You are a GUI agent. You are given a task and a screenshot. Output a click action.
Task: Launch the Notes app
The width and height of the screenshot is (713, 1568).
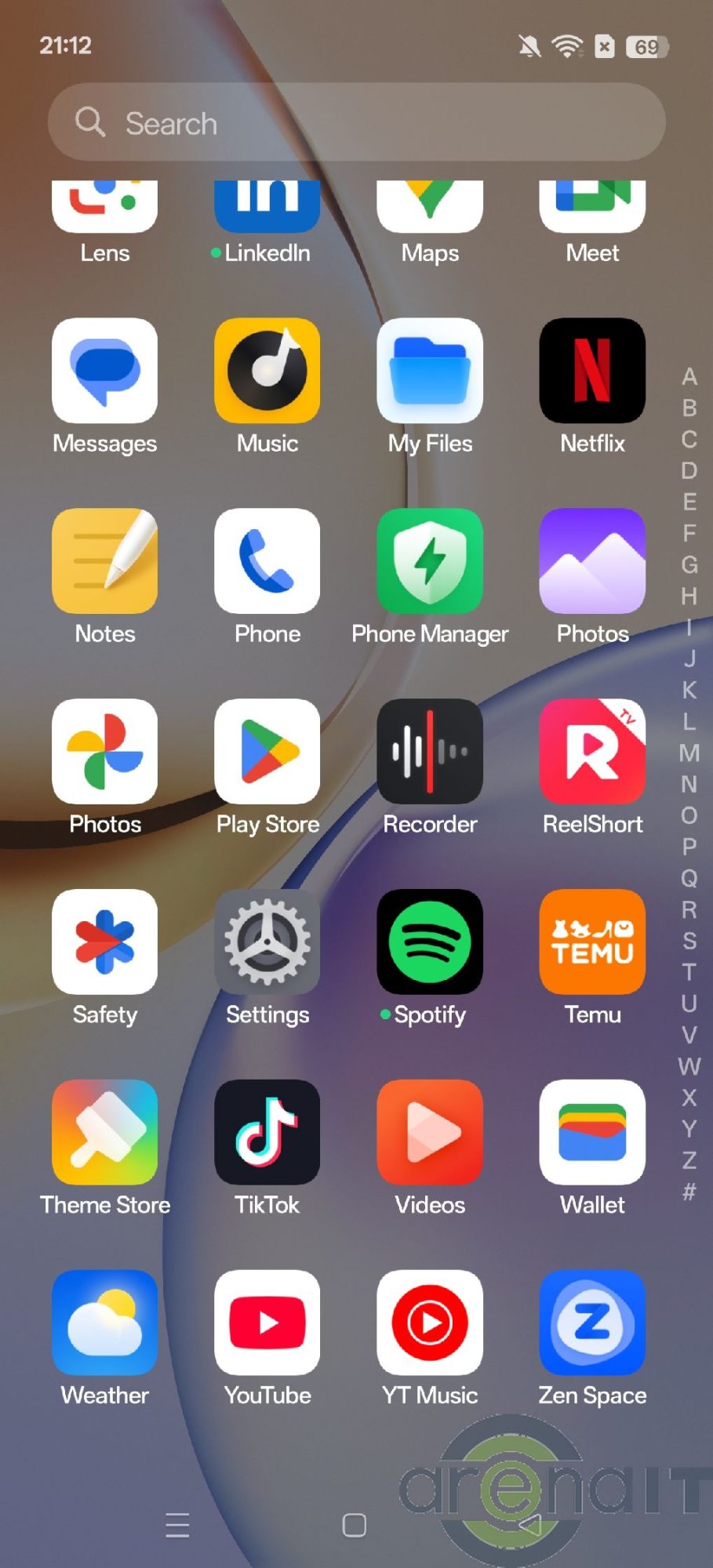tap(105, 561)
